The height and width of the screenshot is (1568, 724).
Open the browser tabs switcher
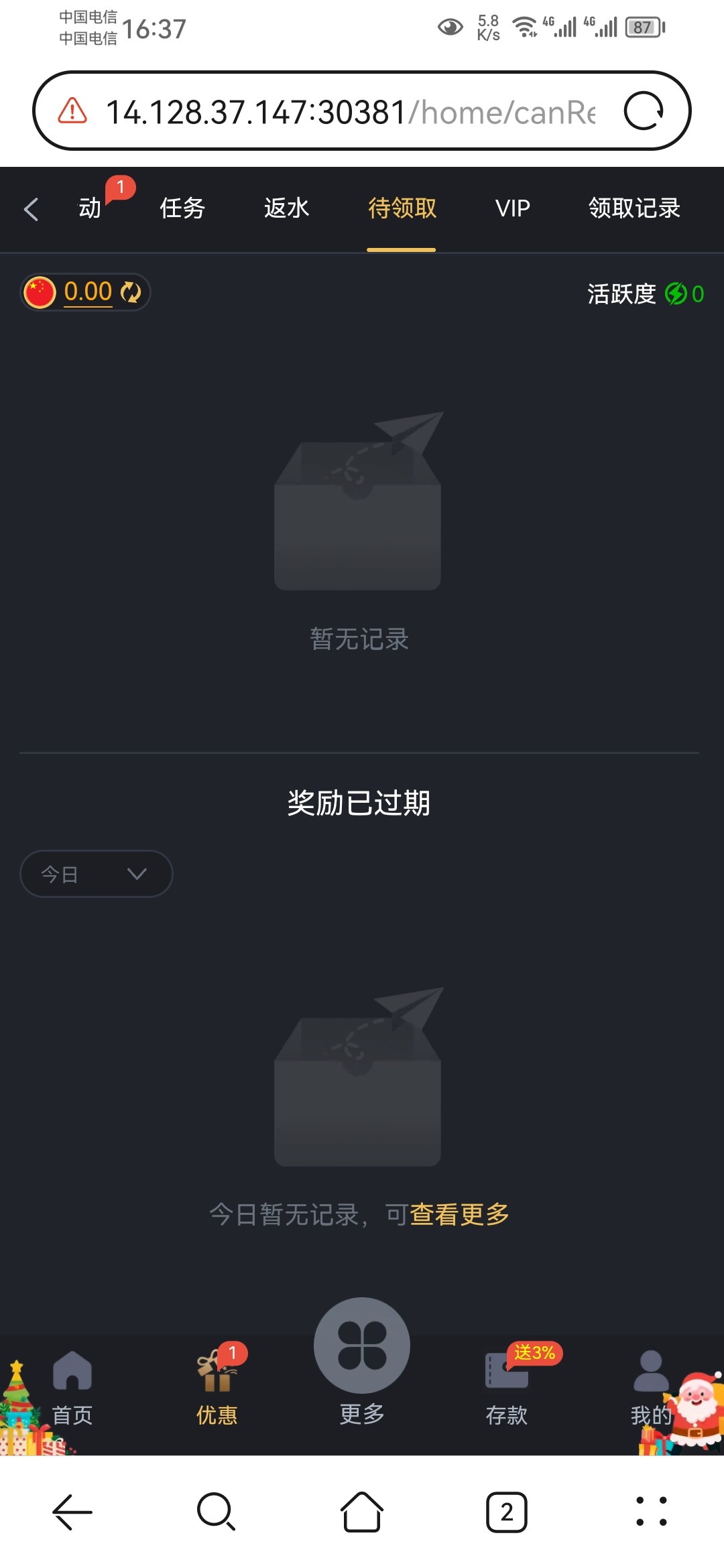pos(506,1512)
